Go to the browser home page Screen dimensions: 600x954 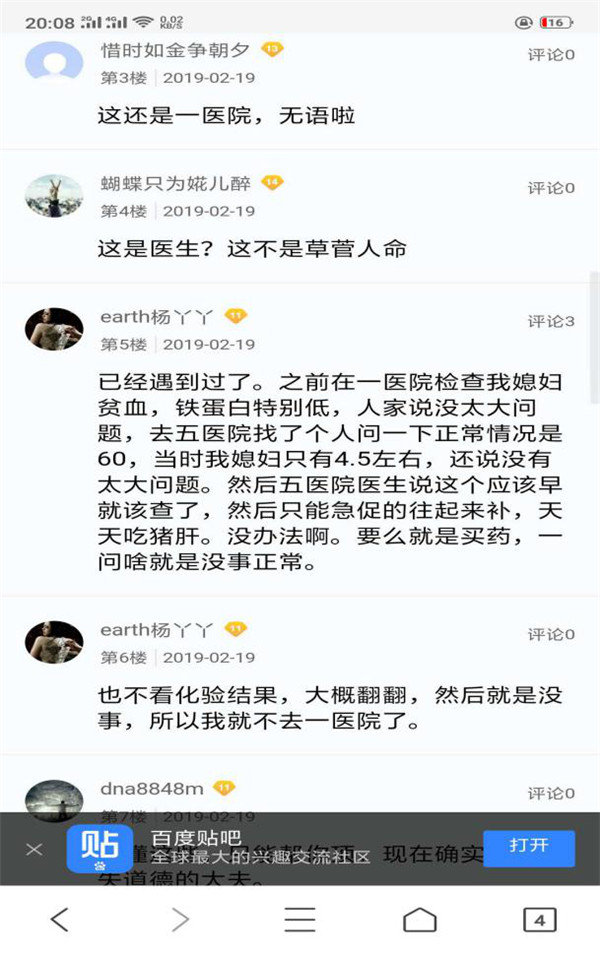pos(420,919)
